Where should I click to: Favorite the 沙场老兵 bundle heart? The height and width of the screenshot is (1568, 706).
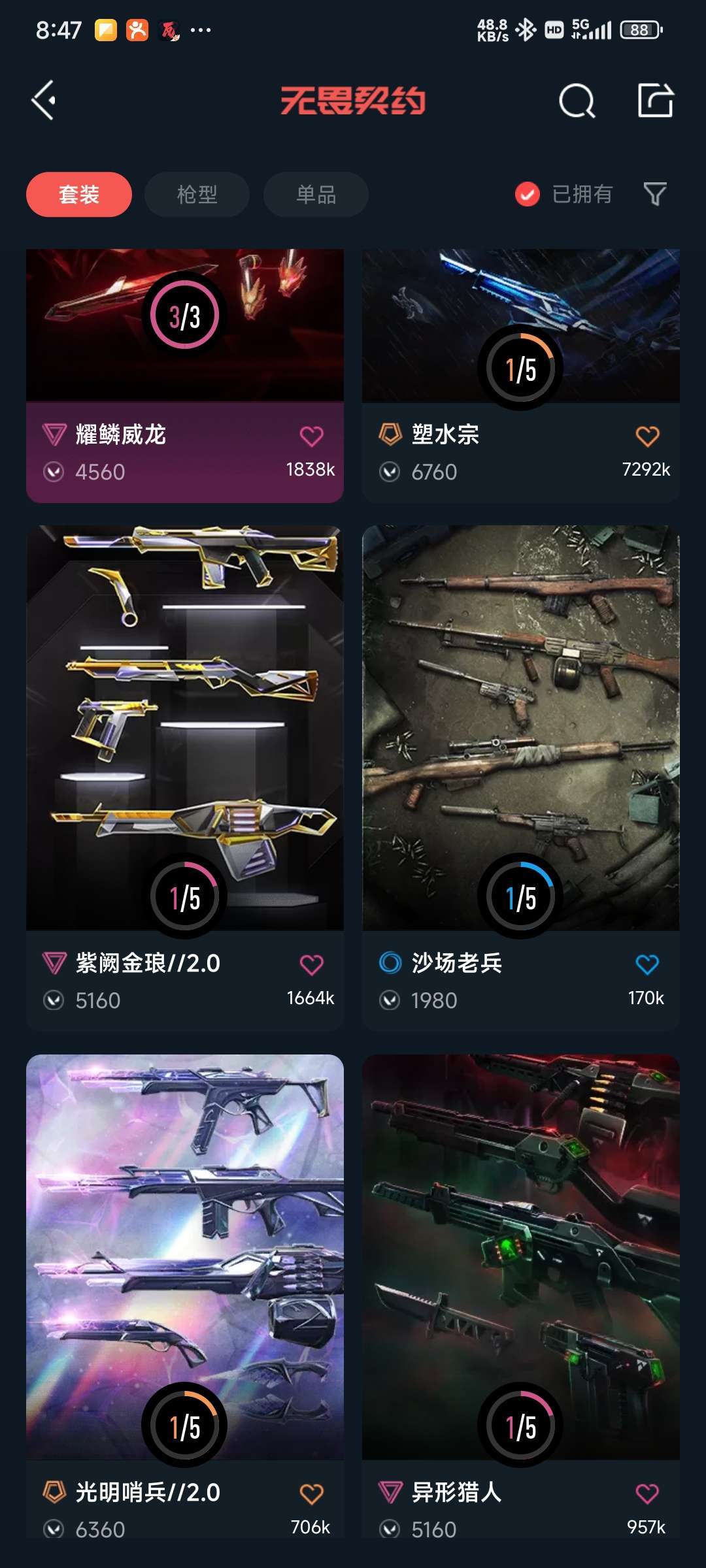coord(648,963)
